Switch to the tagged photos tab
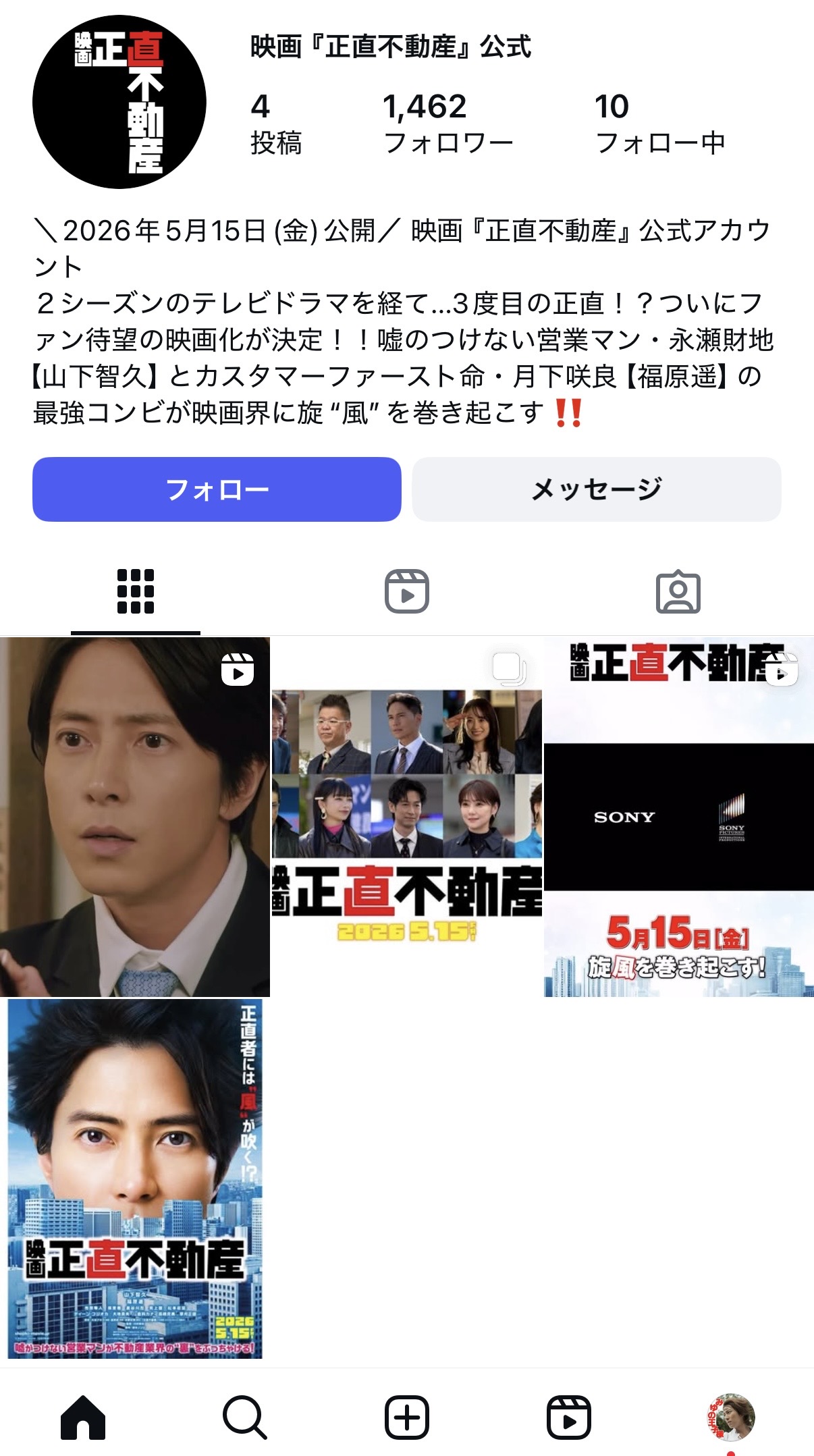The image size is (814, 1456). (x=678, y=592)
